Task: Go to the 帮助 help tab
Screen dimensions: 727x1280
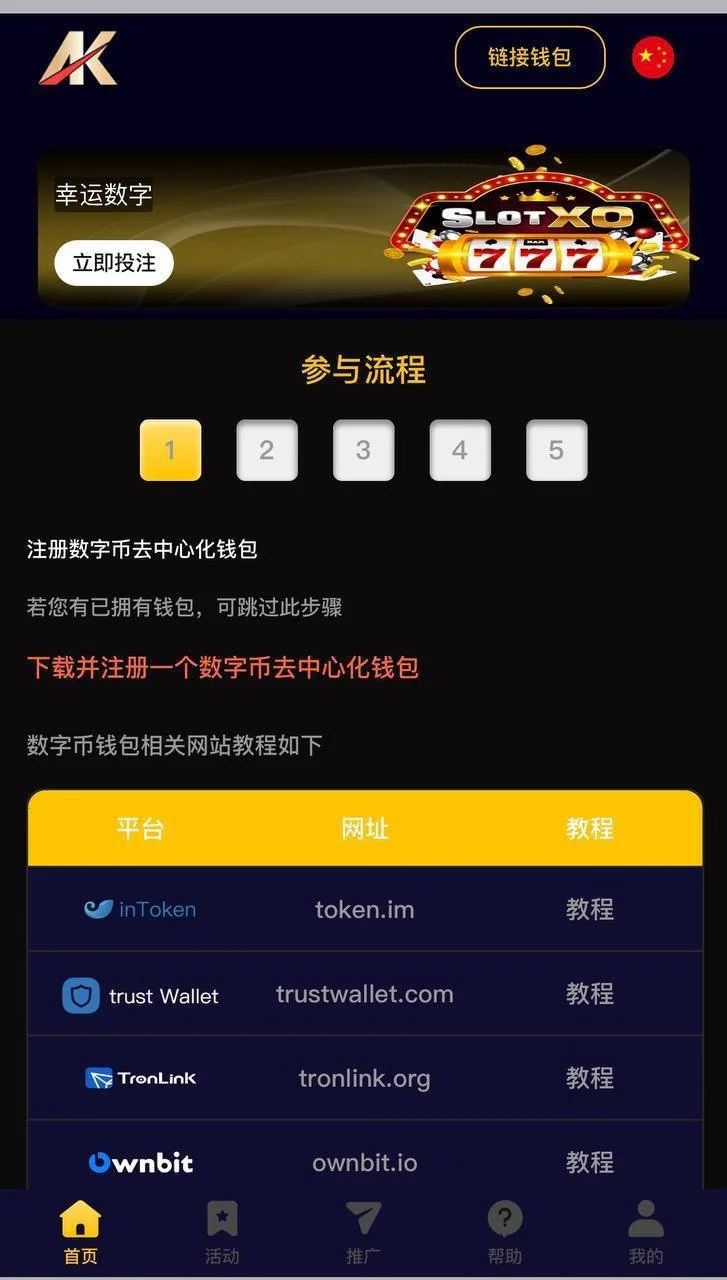Action: [505, 1233]
